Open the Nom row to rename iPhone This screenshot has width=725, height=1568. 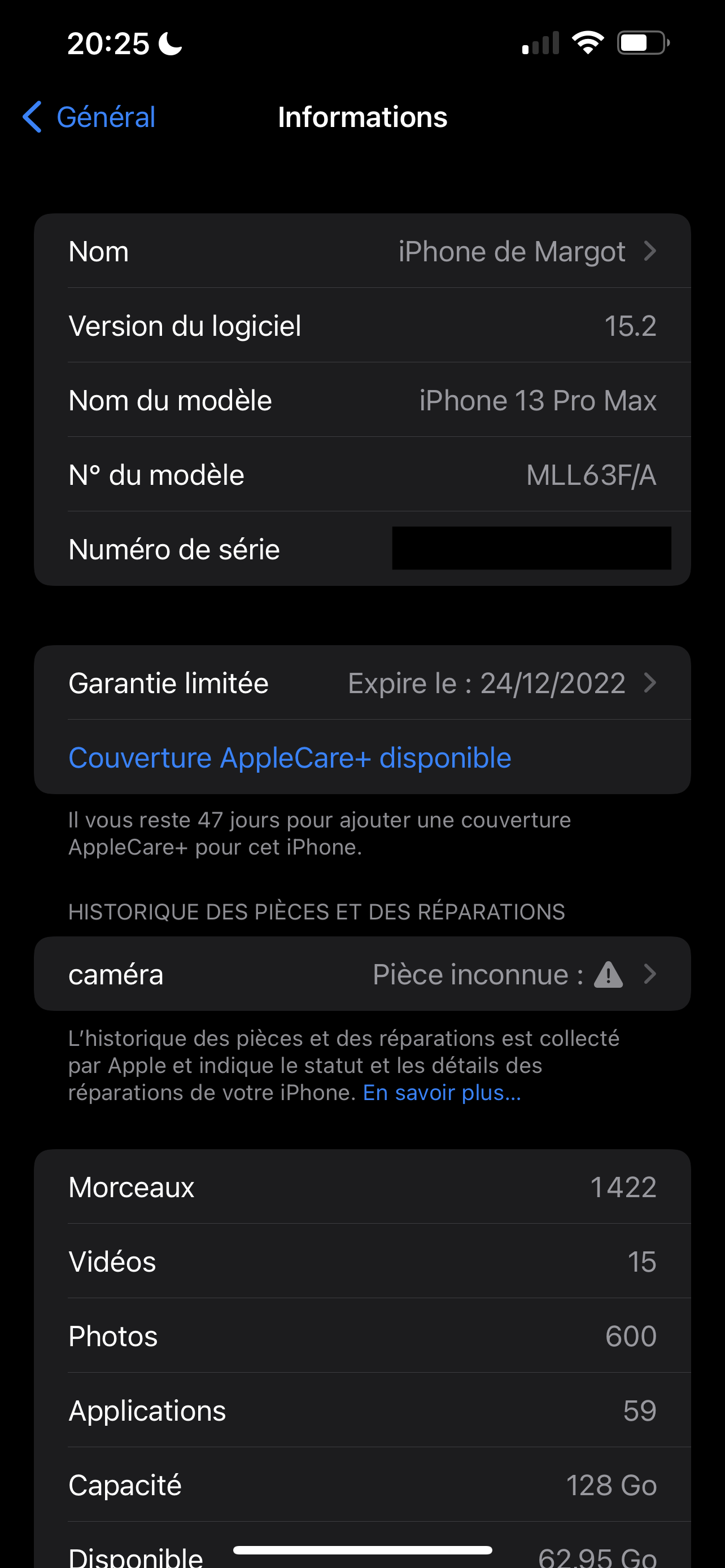[362, 251]
